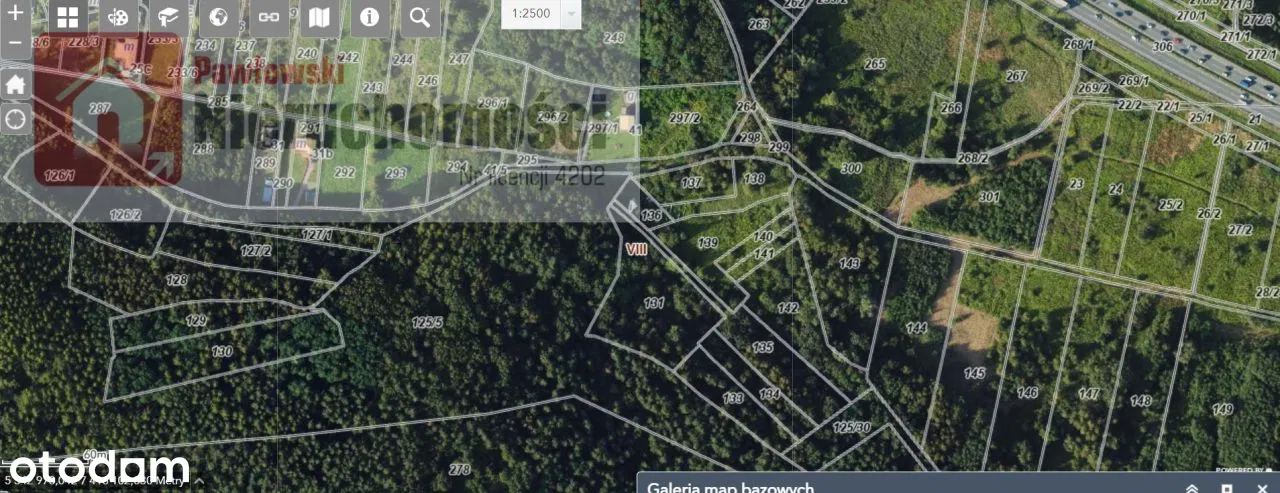Open the folded map tool

click(320, 17)
